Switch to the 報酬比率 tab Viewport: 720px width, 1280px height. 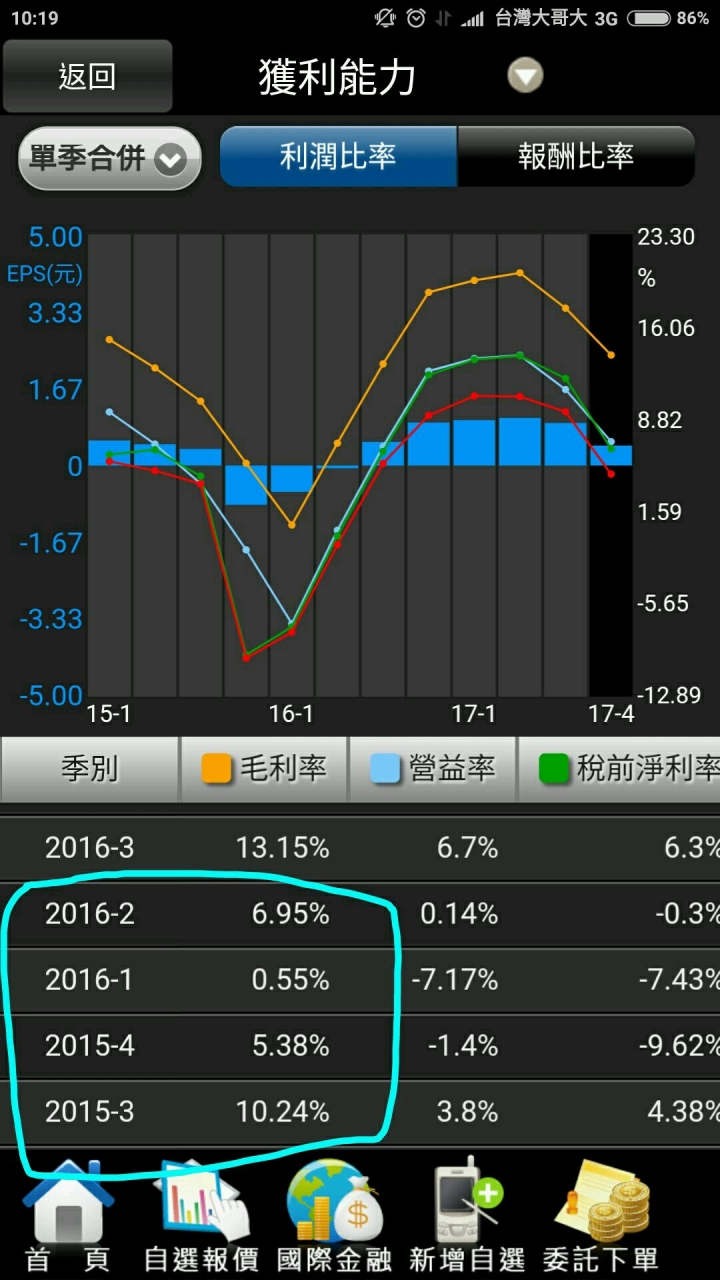[x=576, y=156]
